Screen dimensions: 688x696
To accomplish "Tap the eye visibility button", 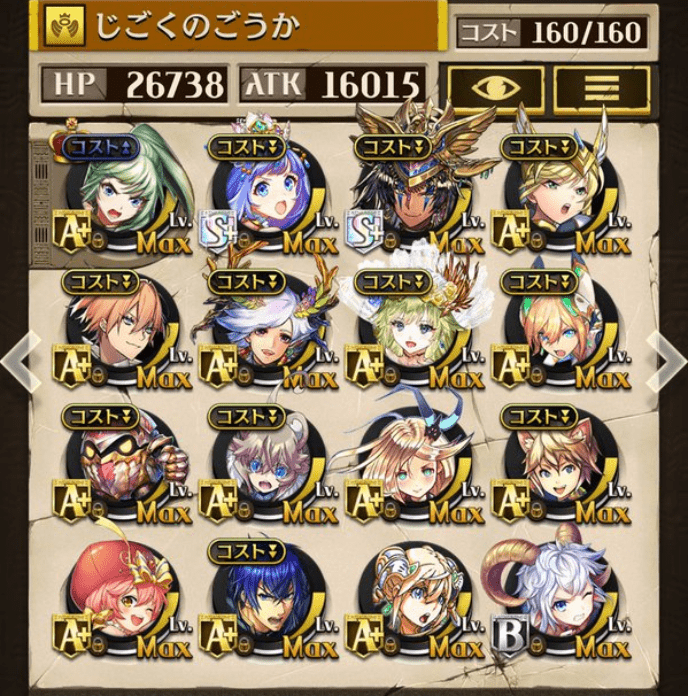I will (496, 87).
